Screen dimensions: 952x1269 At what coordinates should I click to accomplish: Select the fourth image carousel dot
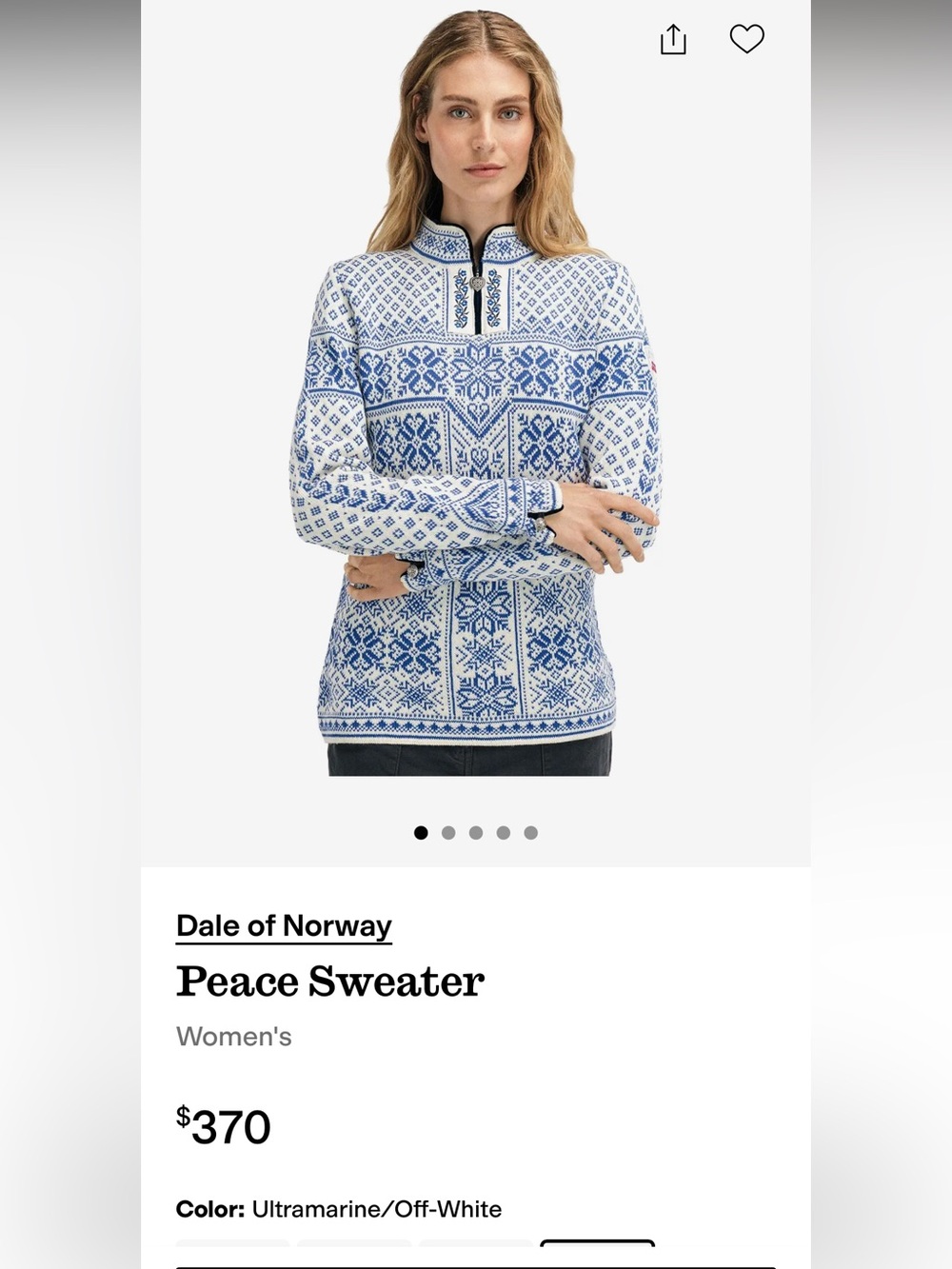(x=503, y=832)
